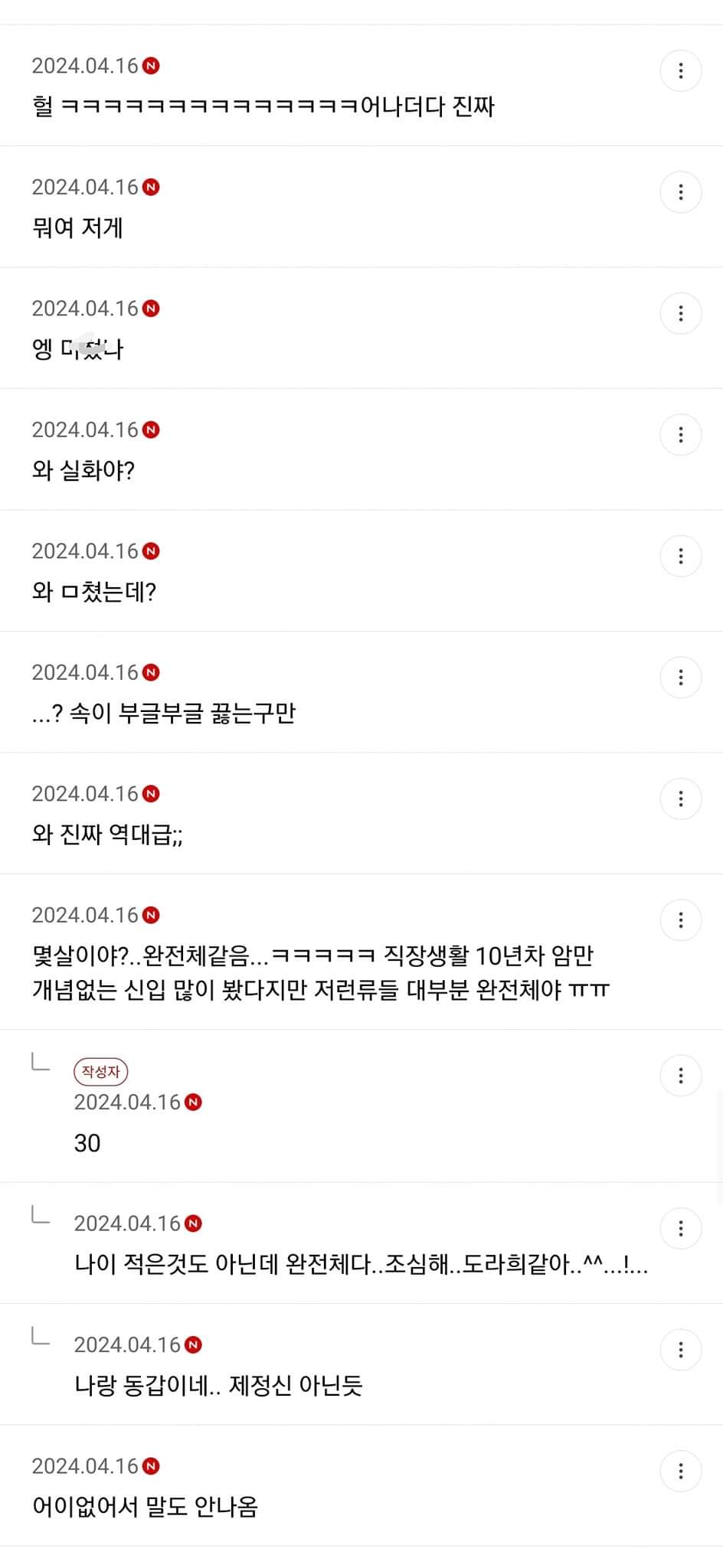
Task: Tap the three-dot menu beside '와 실화야?'
Action: tap(681, 435)
